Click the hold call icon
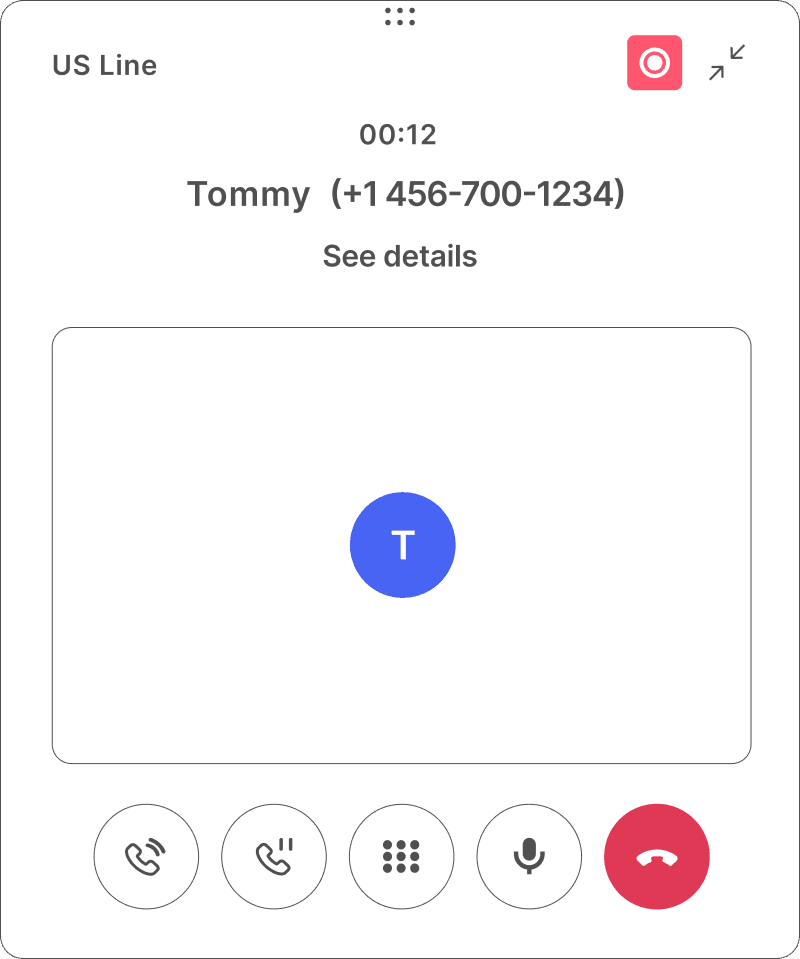Image resolution: width=800 pixels, height=959 pixels. 274,857
